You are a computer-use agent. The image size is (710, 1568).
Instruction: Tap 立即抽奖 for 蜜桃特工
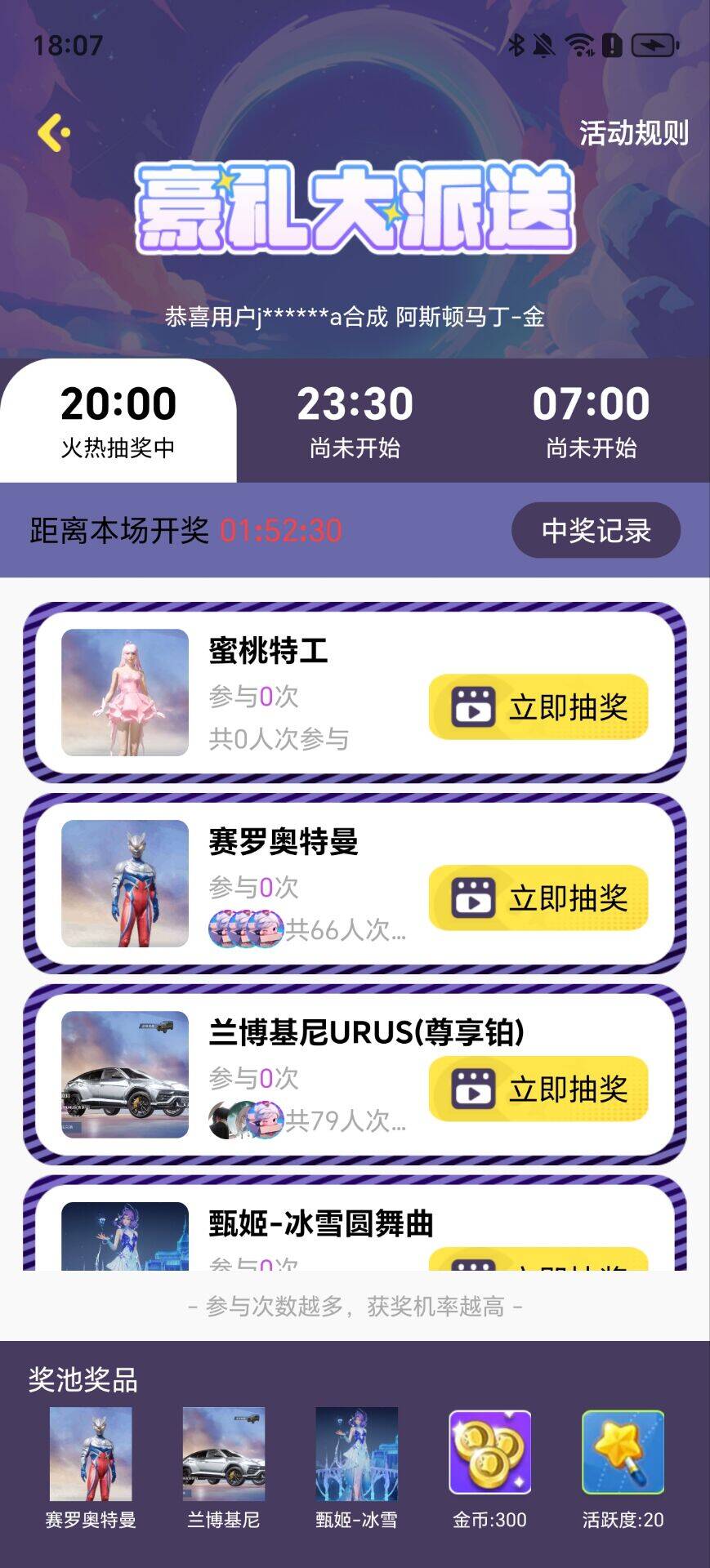point(538,707)
